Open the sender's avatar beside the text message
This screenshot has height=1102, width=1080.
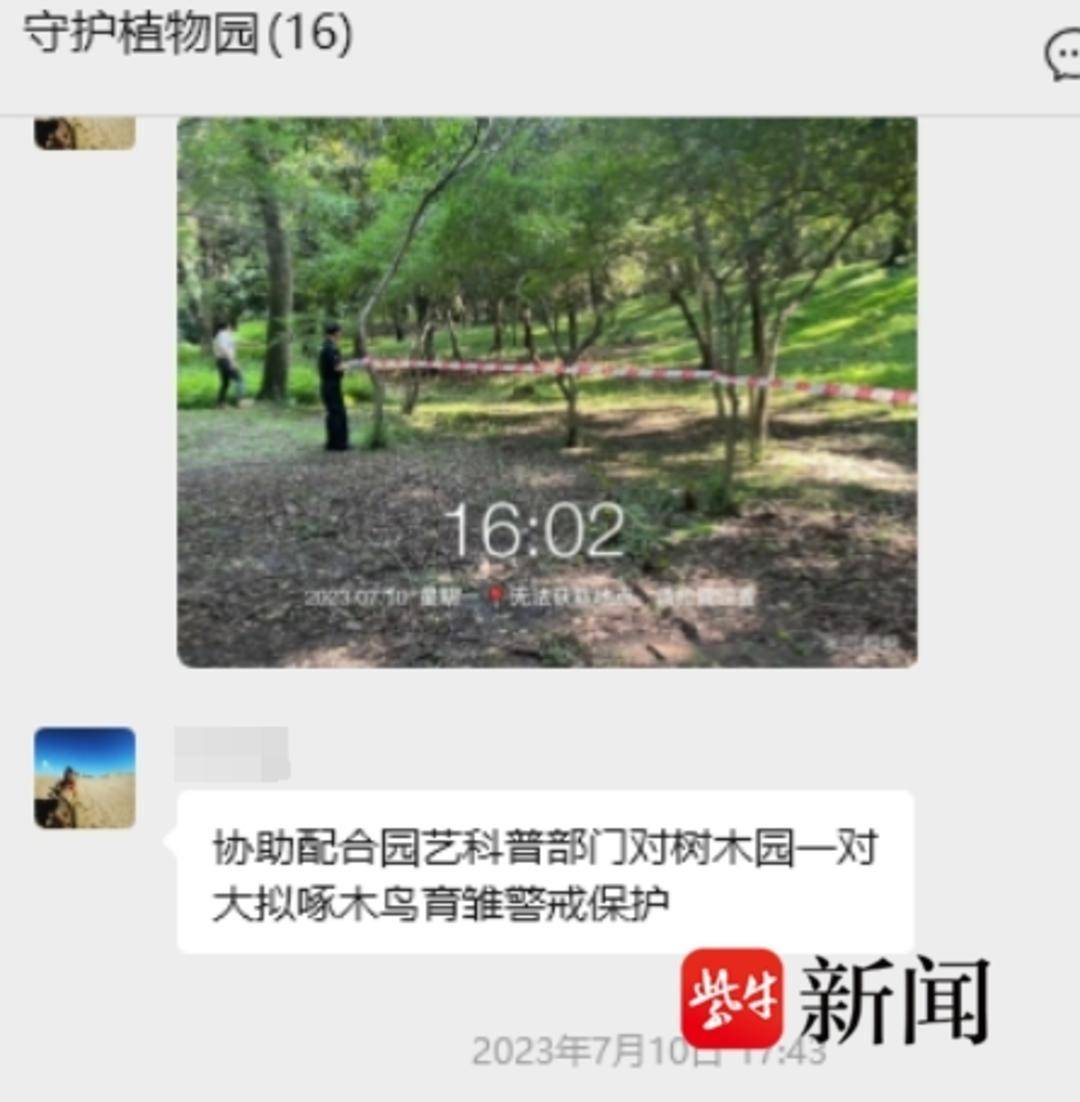click(85, 778)
